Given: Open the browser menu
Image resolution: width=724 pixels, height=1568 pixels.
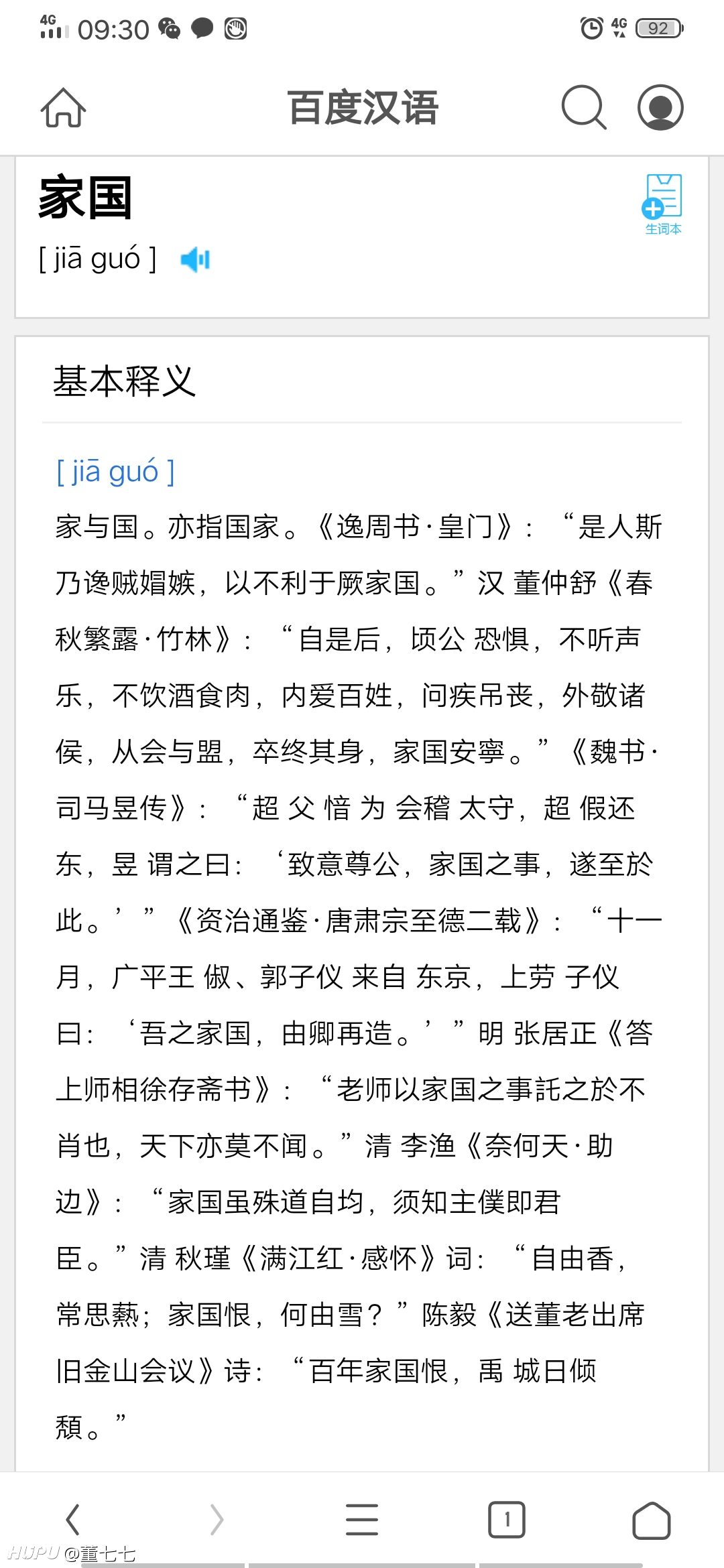Looking at the screenshot, I should pyautogui.click(x=362, y=1519).
